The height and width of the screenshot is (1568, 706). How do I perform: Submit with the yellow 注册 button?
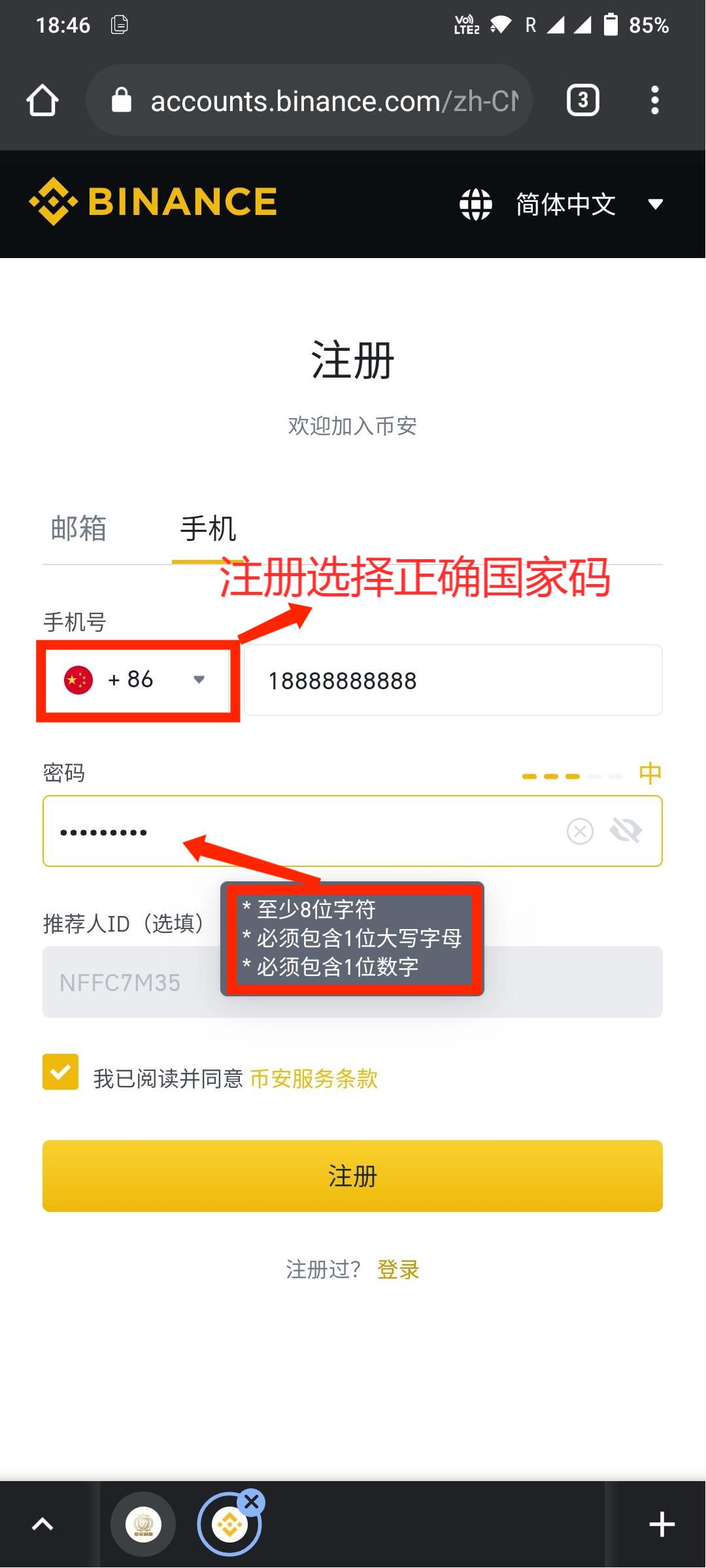click(x=352, y=1176)
